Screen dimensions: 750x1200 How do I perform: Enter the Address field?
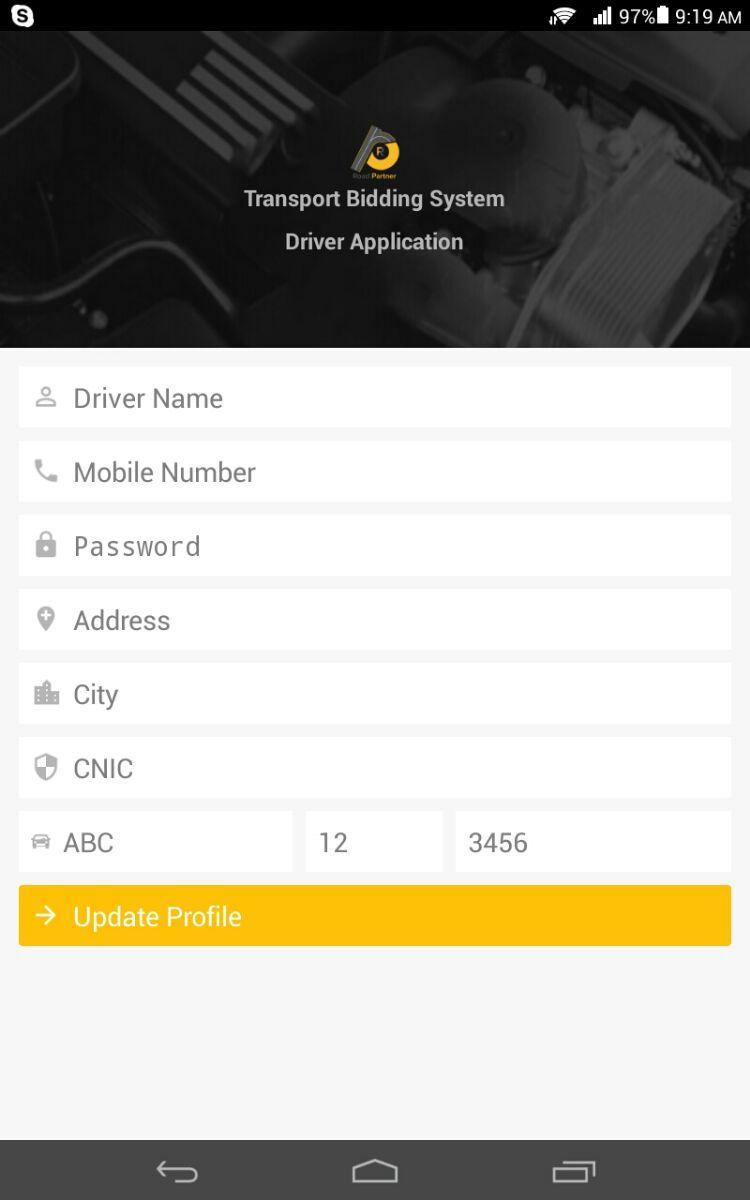coord(375,620)
